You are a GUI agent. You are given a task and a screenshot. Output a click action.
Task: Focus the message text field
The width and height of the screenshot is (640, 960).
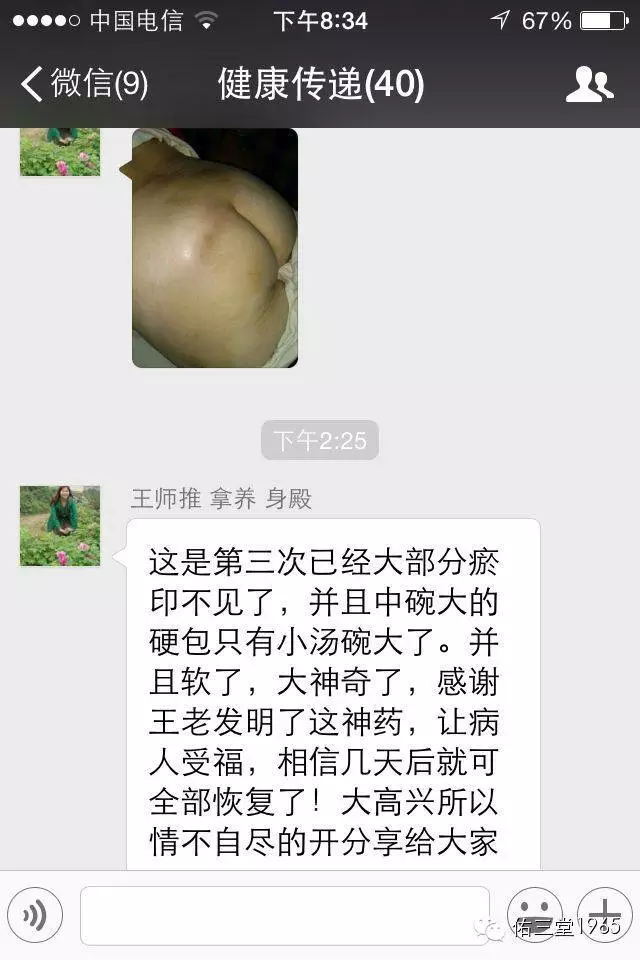click(285, 915)
